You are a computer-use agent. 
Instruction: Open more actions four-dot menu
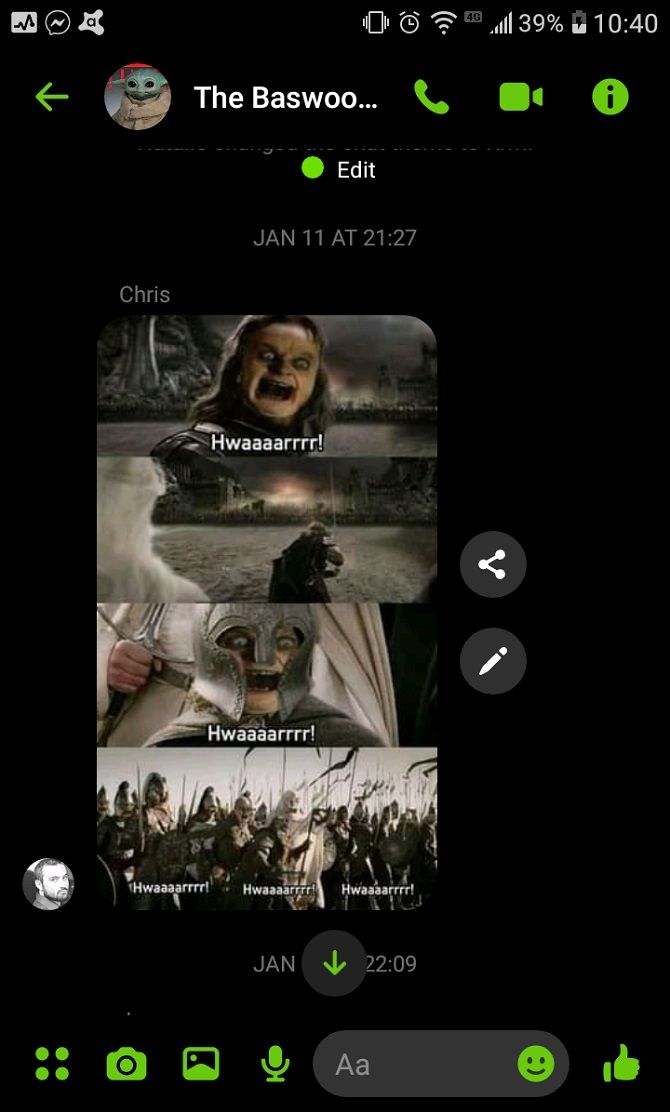(x=52, y=1064)
